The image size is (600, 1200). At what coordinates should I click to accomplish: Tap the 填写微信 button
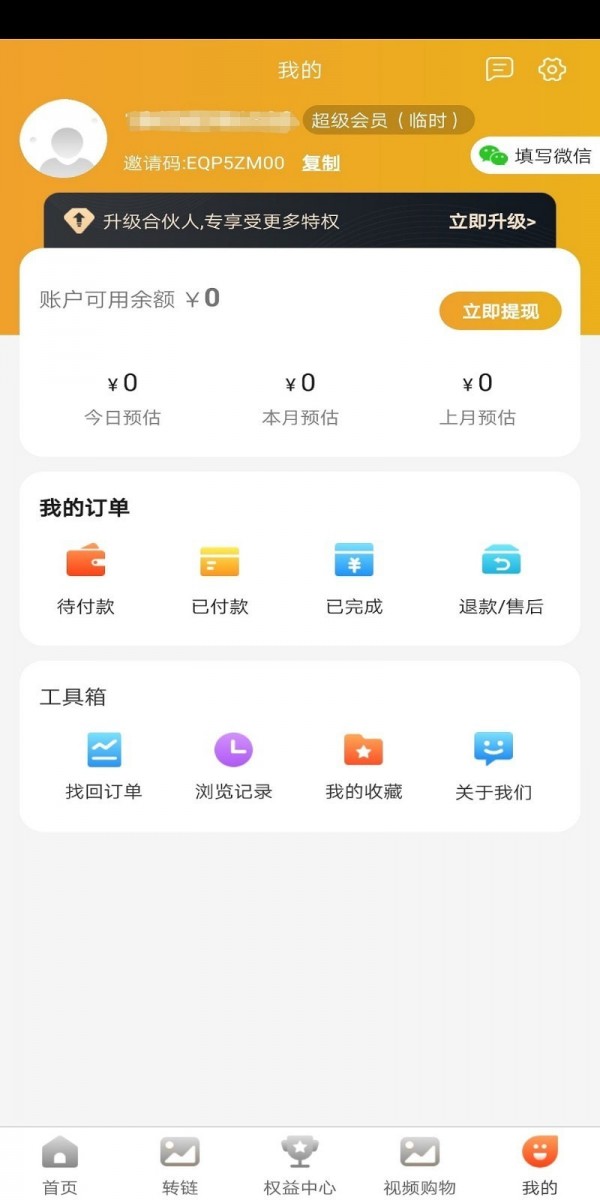(536, 155)
